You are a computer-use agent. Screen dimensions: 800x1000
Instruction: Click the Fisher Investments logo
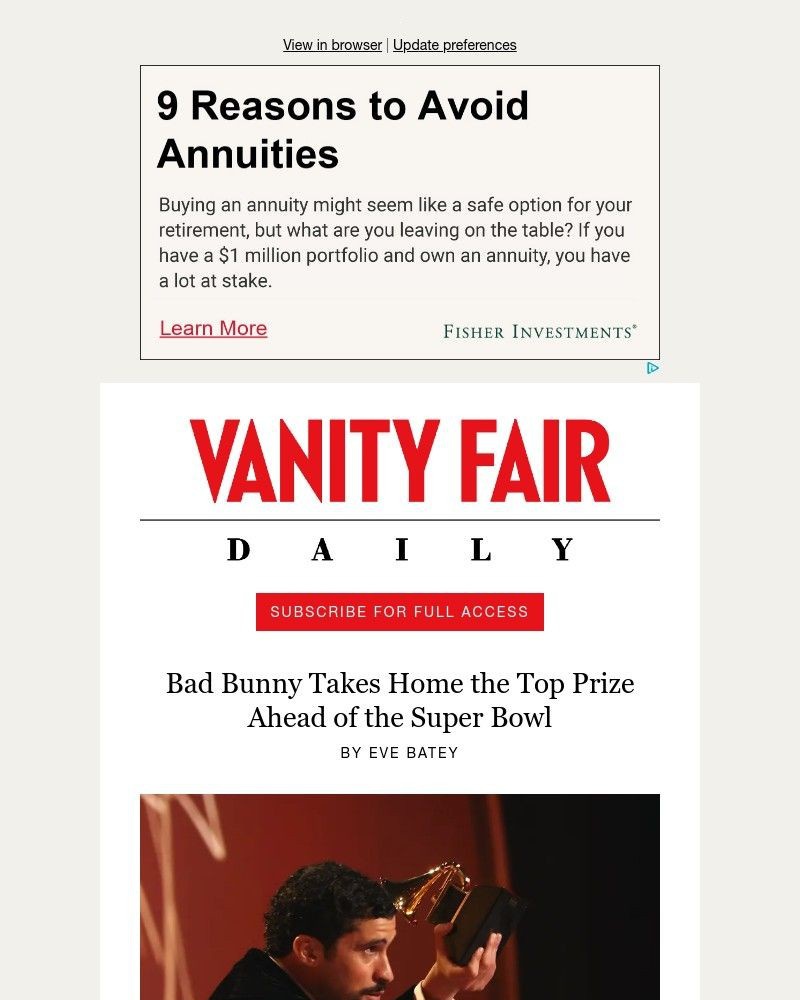pos(541,330)
